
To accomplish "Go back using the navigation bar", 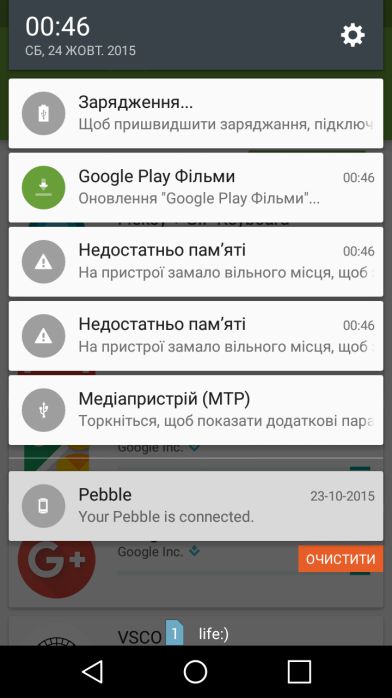I will (93, 671).
